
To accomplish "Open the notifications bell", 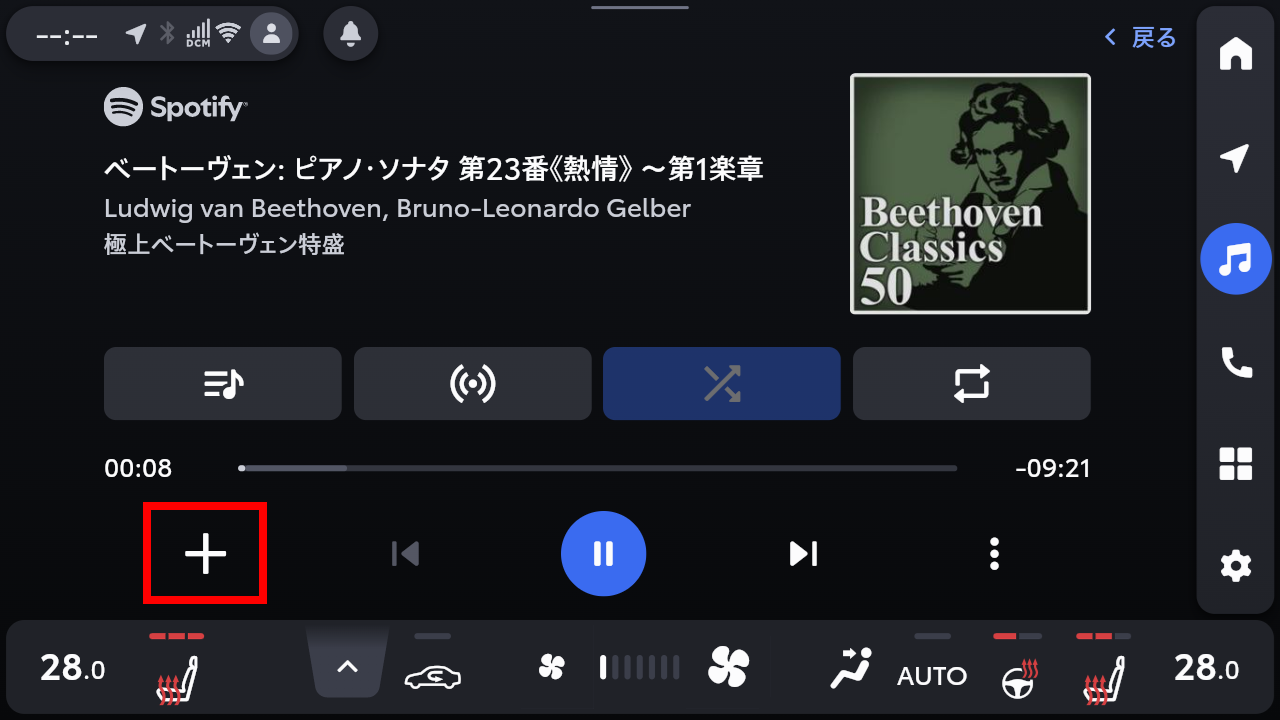I will click(350, 34).
